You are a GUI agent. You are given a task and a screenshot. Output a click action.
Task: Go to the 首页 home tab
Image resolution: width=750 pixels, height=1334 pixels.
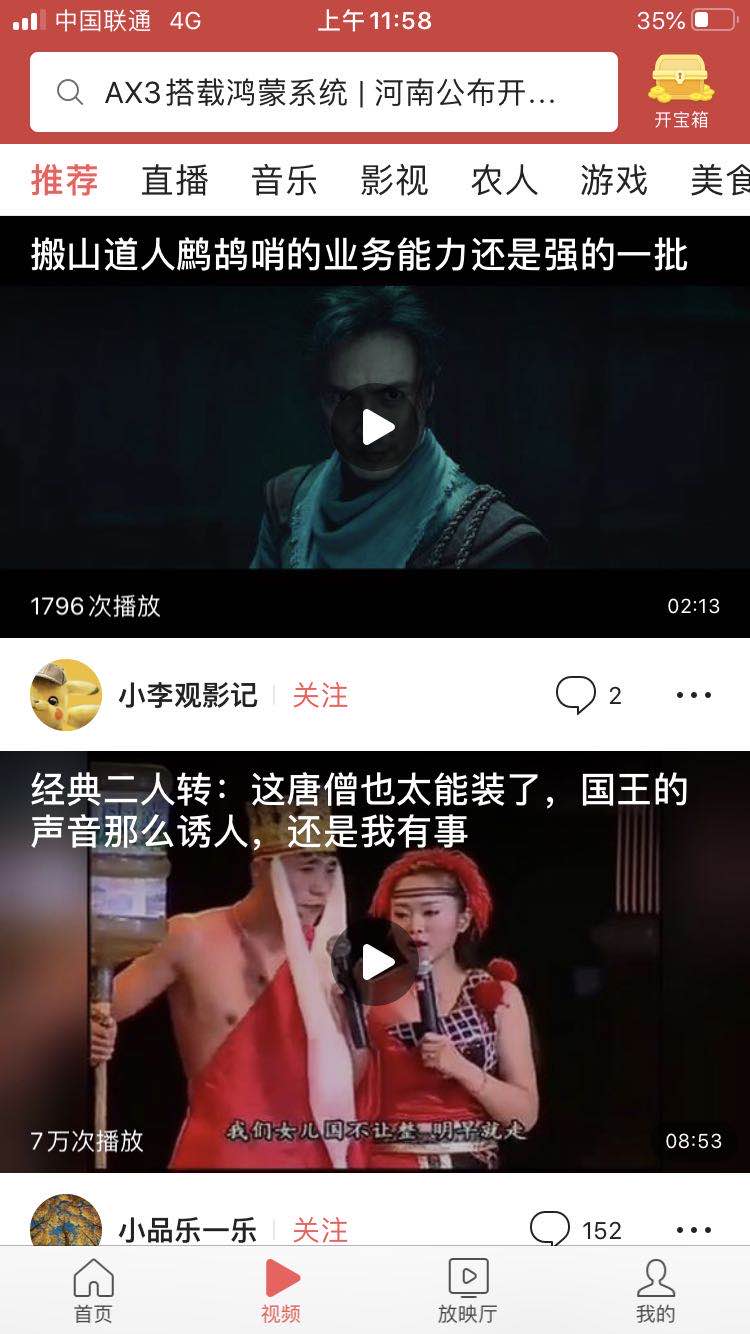(94, 1290)
